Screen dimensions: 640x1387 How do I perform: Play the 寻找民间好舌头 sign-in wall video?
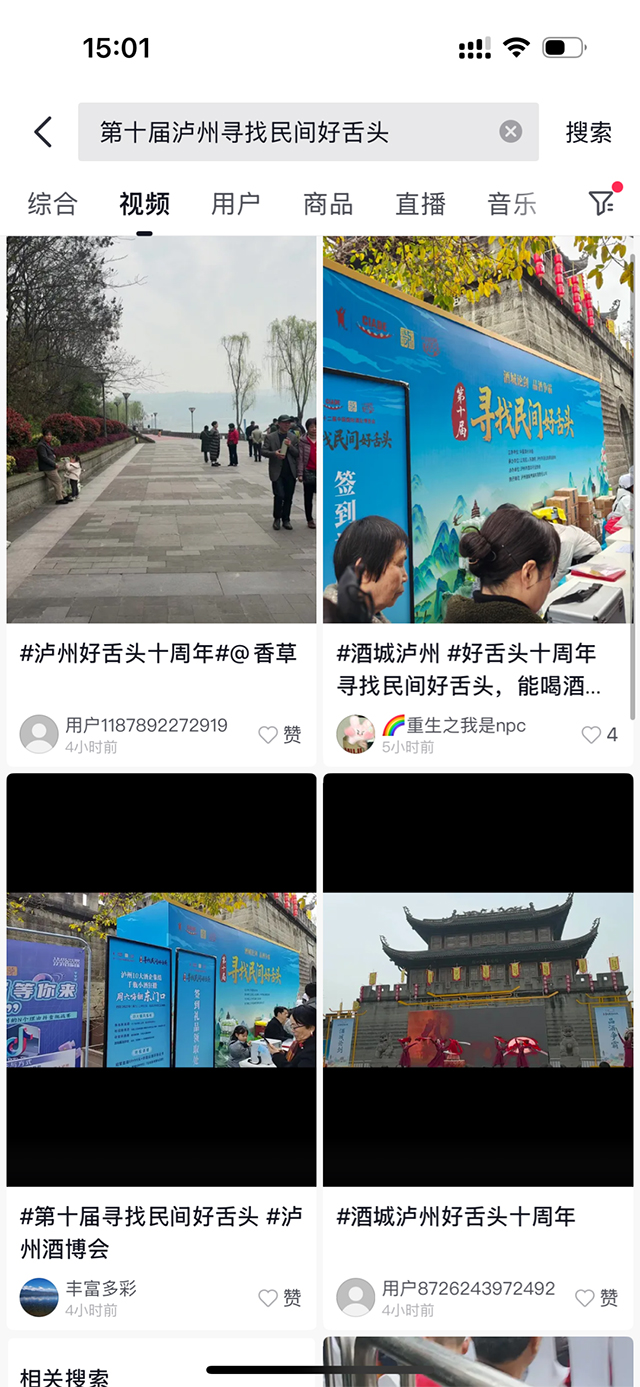click(x=478, y=430)
